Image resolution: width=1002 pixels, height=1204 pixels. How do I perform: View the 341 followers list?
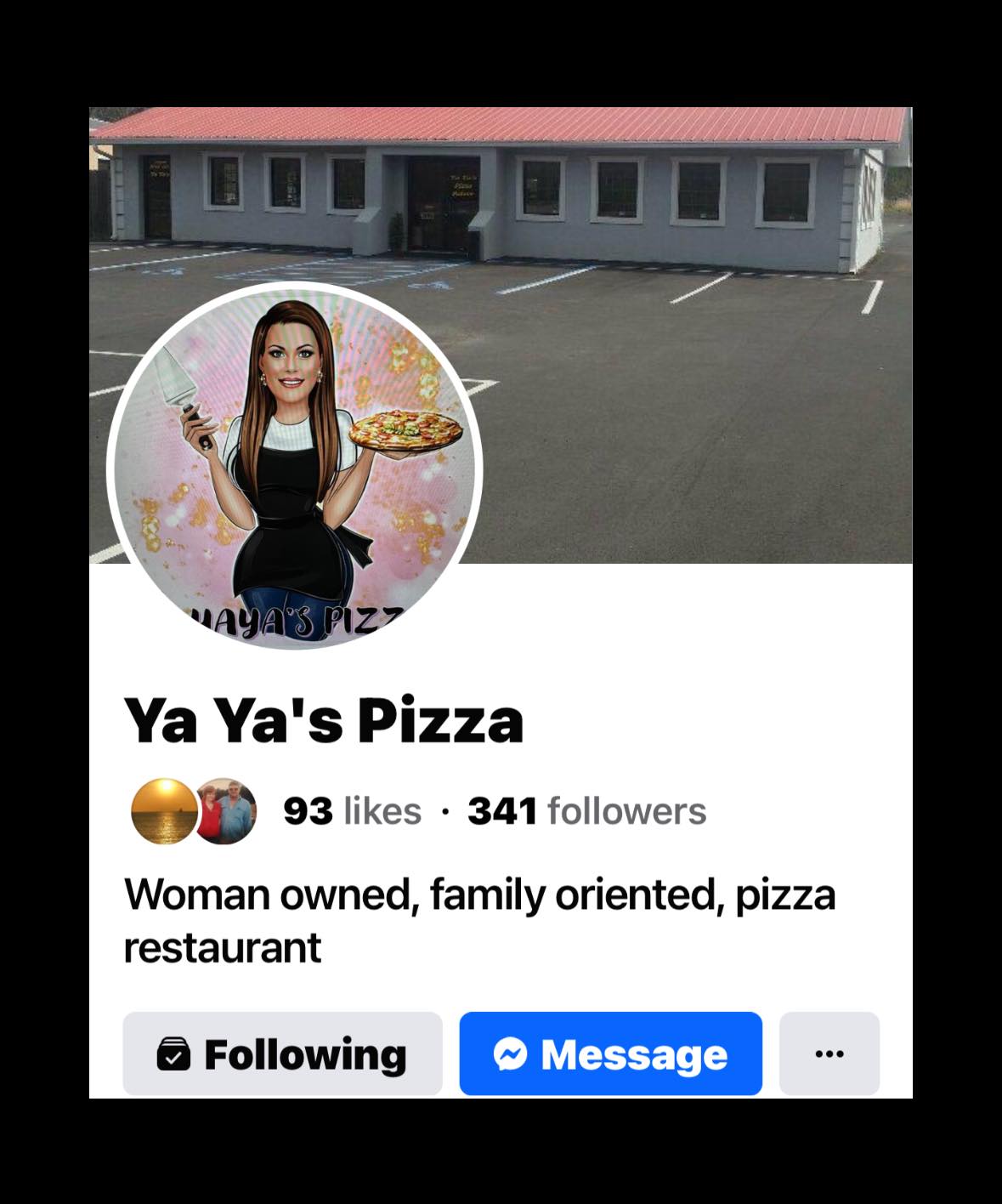[586, 811]
